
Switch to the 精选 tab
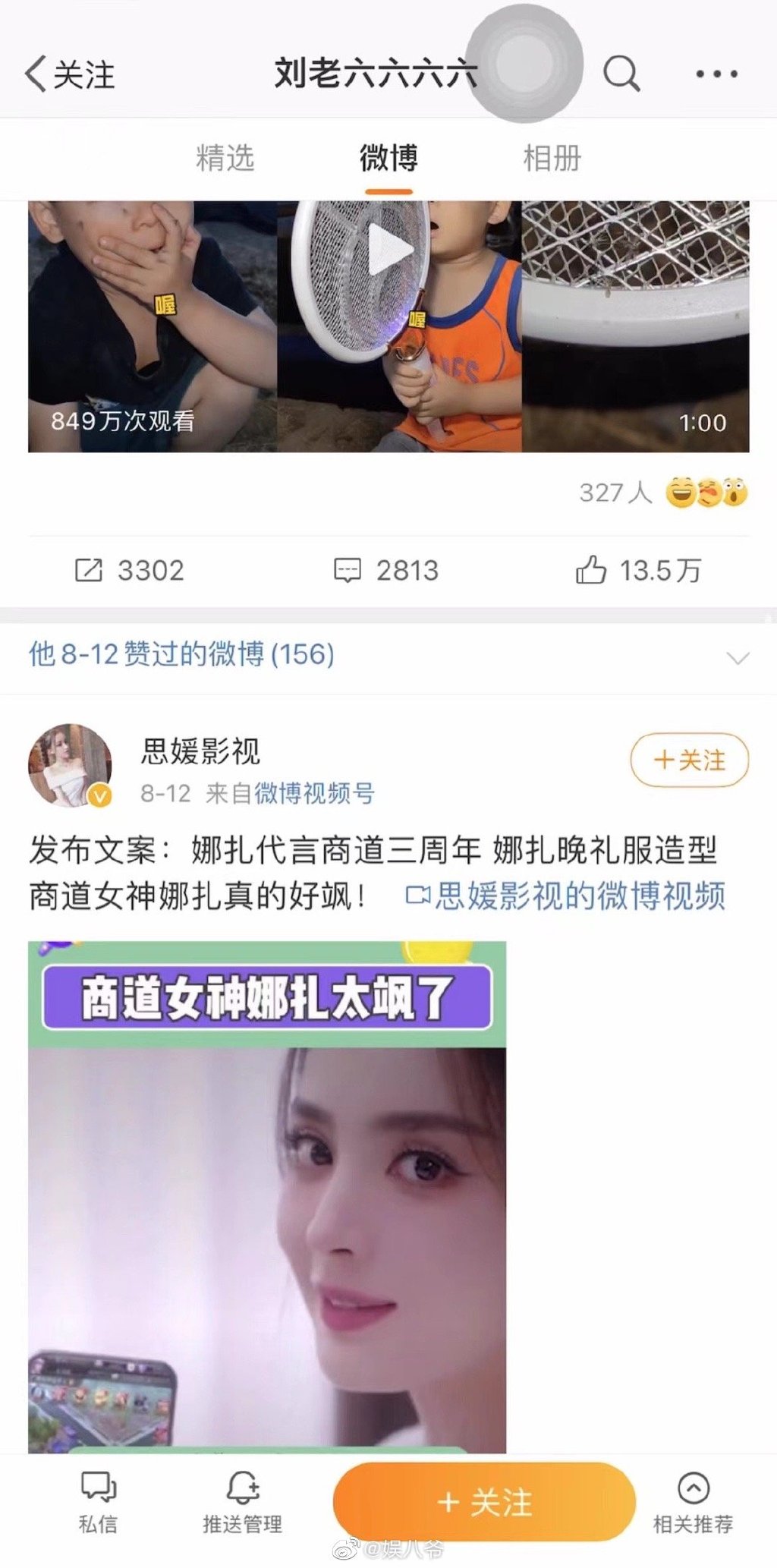click(225, 158)
